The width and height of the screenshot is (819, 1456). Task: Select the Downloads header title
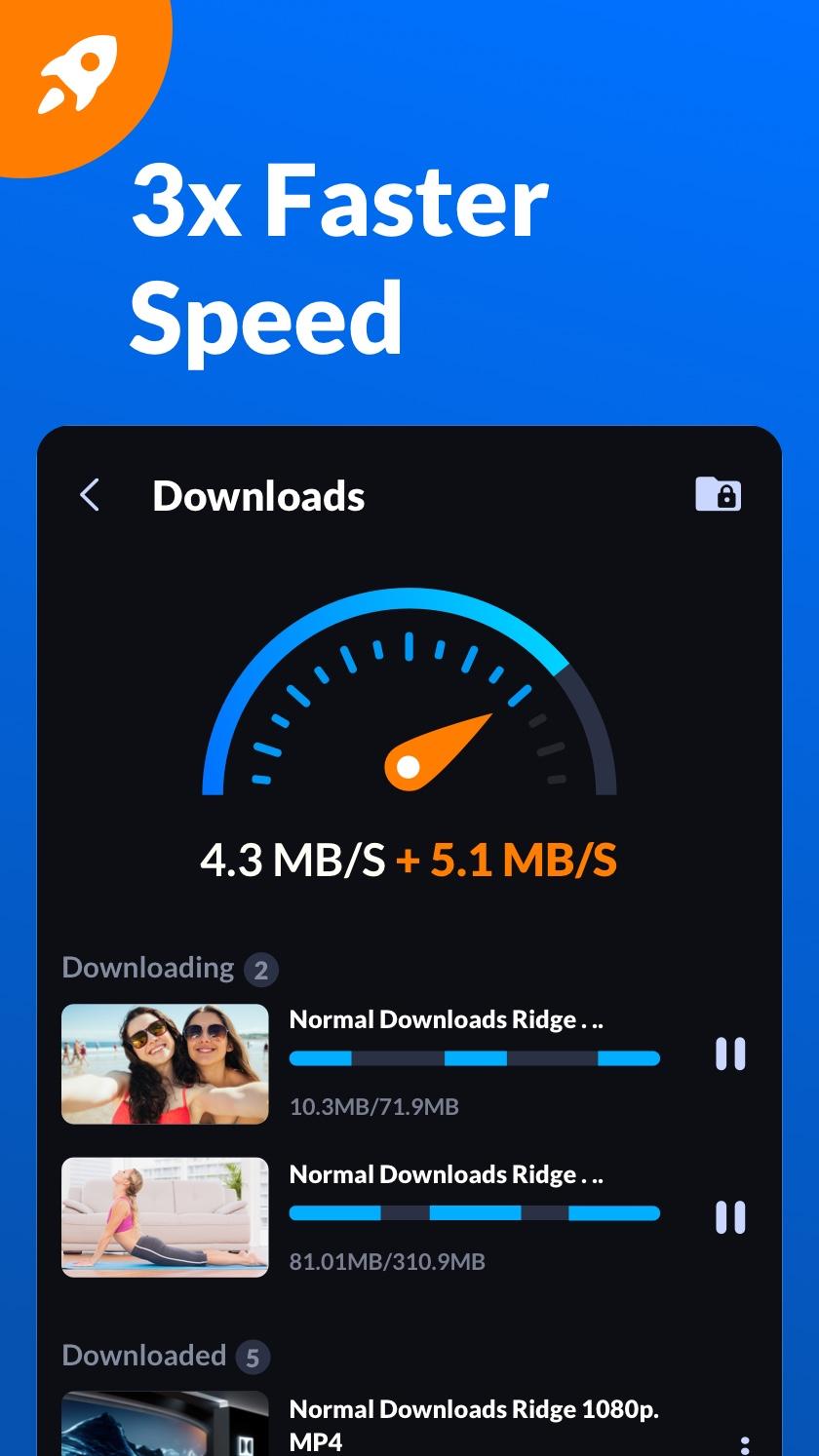[x=258, y=495]
